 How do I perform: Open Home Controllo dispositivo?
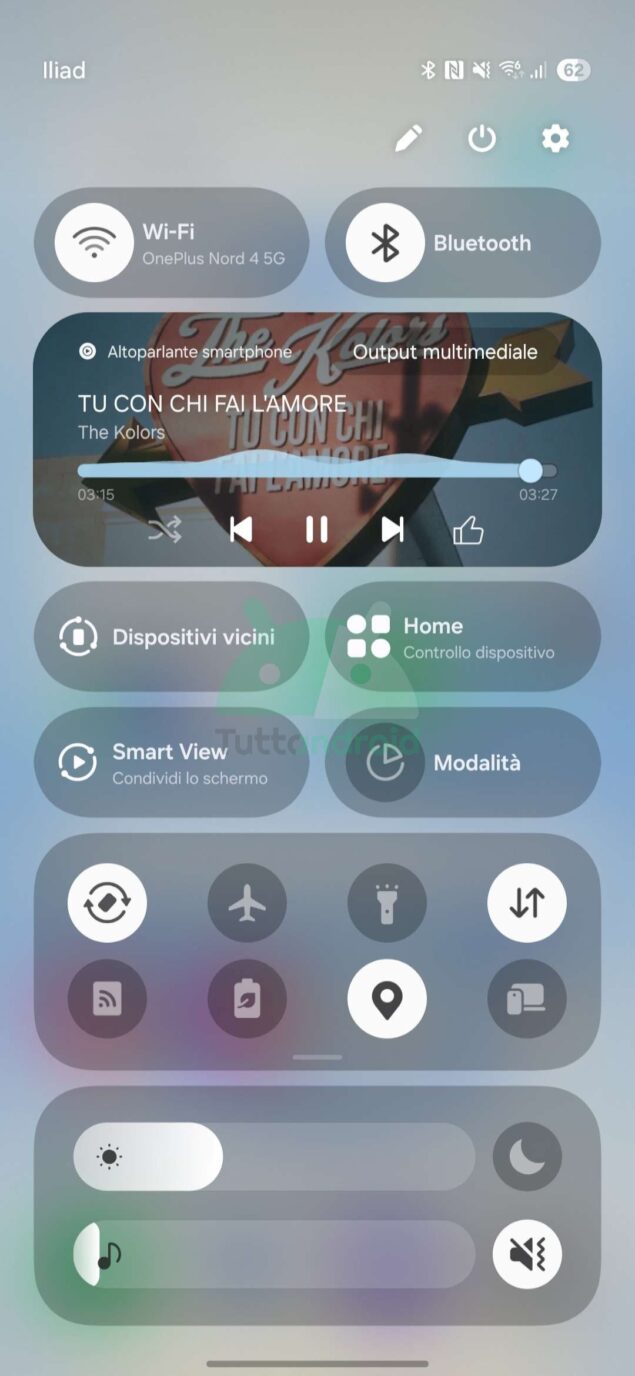[462, 637]
